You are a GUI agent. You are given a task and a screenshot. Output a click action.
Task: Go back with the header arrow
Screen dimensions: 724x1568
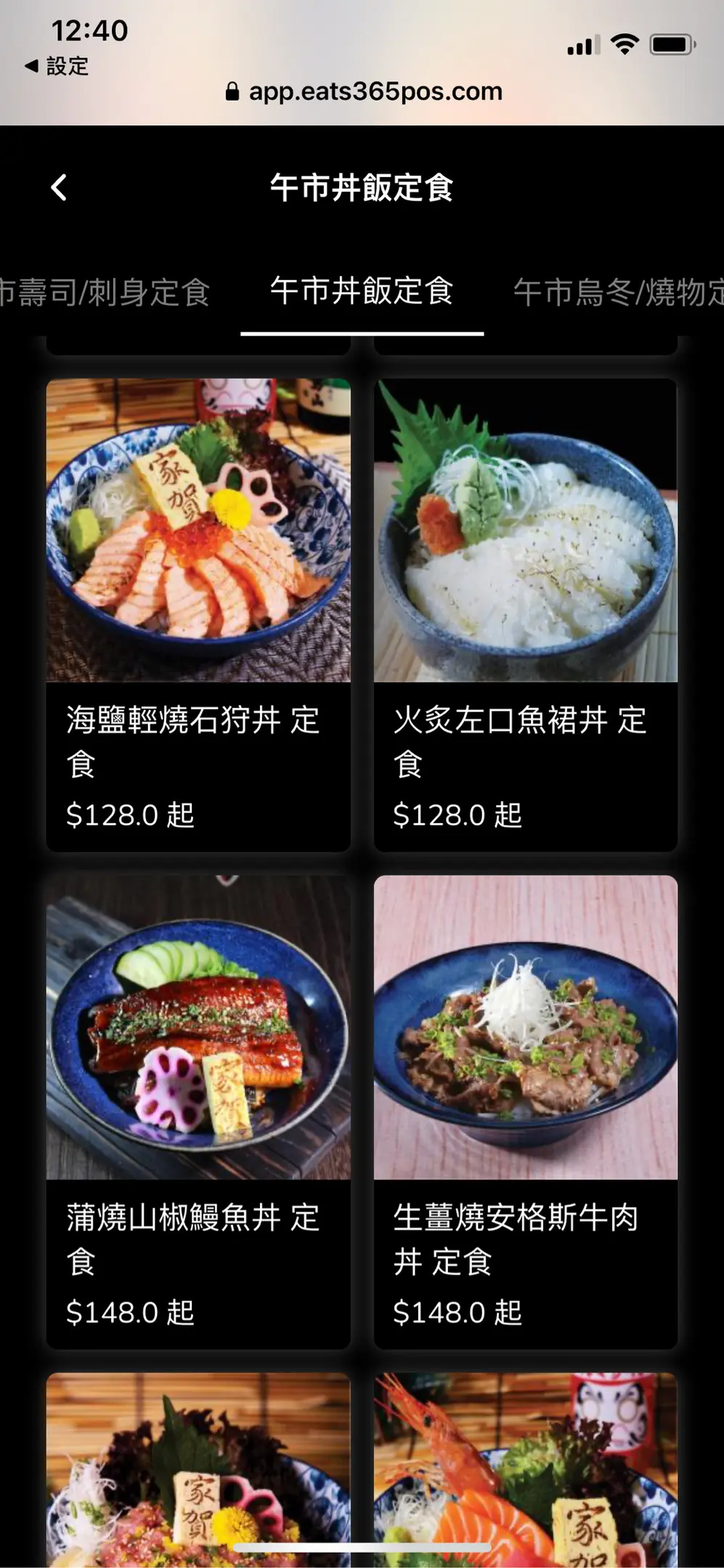coord(60,187)
